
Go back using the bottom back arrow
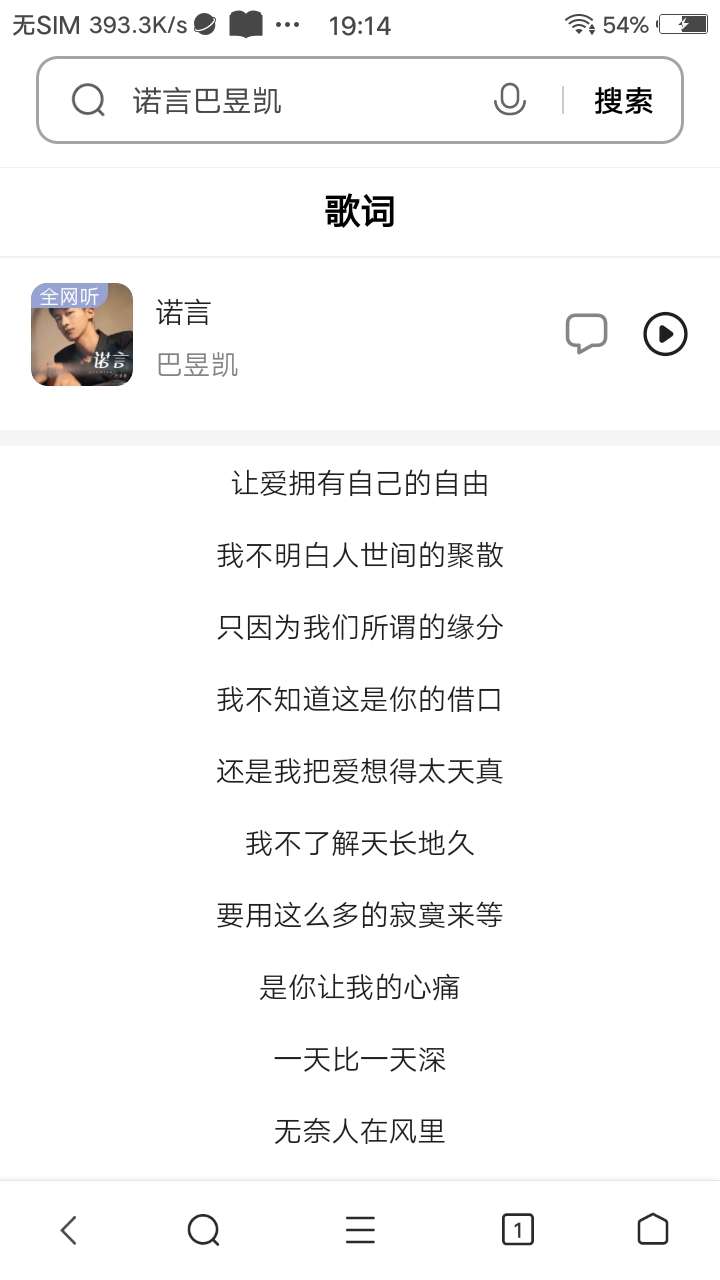(68, 1230)
